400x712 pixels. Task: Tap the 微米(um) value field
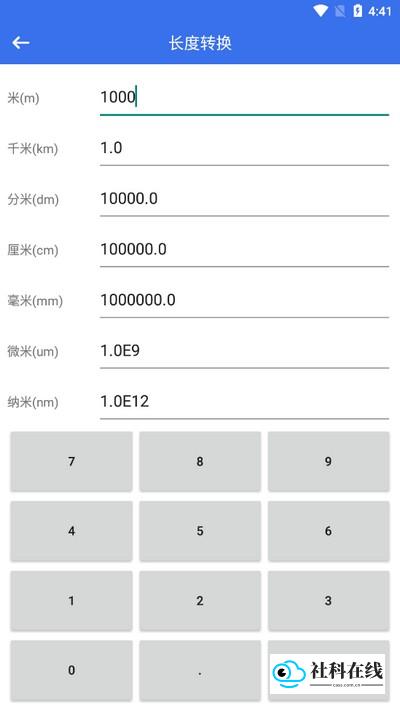pyautogui.click(x=244, y=351)
